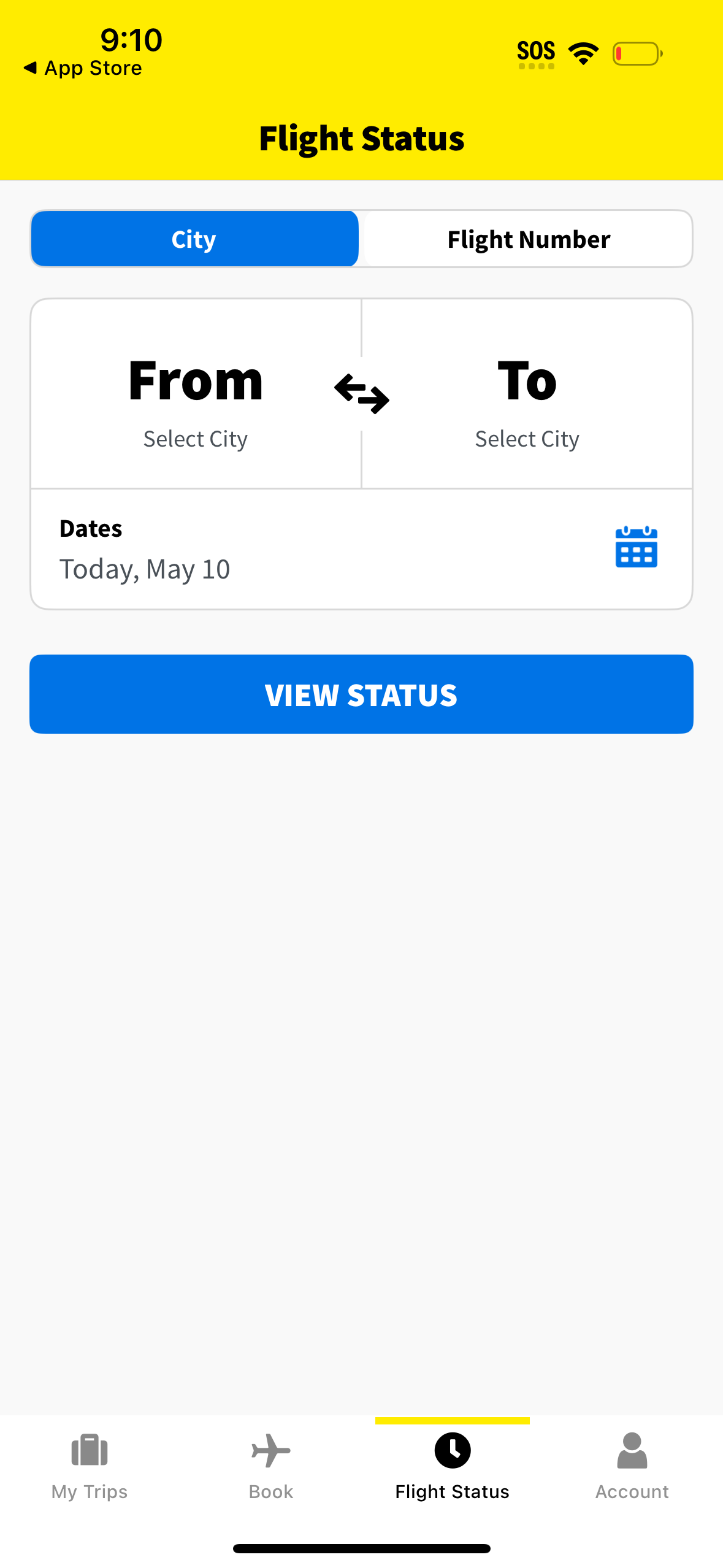Return to App Store via back link
723x1568 pixels.
(83, 67)
